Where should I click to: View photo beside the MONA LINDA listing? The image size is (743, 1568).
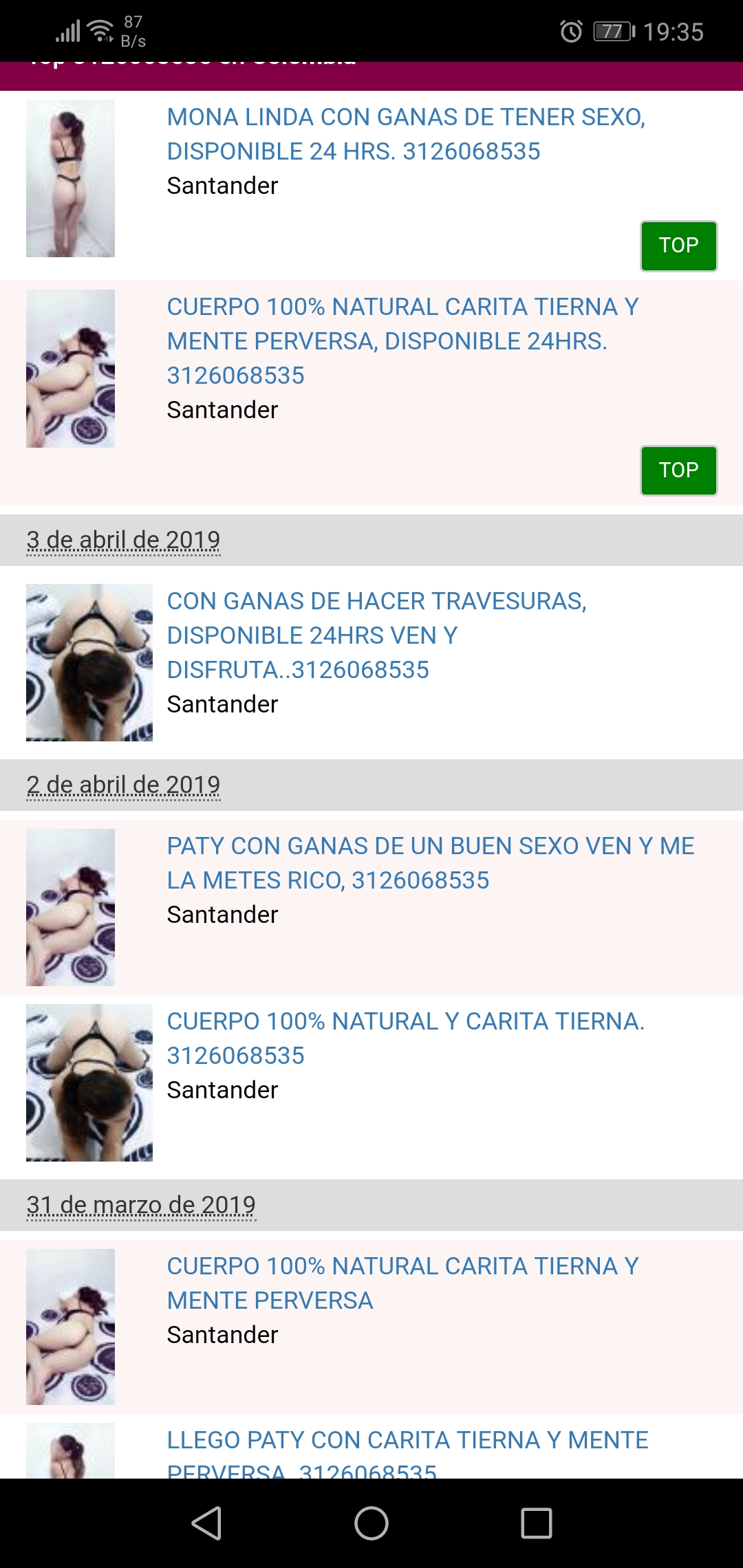click(x=70, y=178)
